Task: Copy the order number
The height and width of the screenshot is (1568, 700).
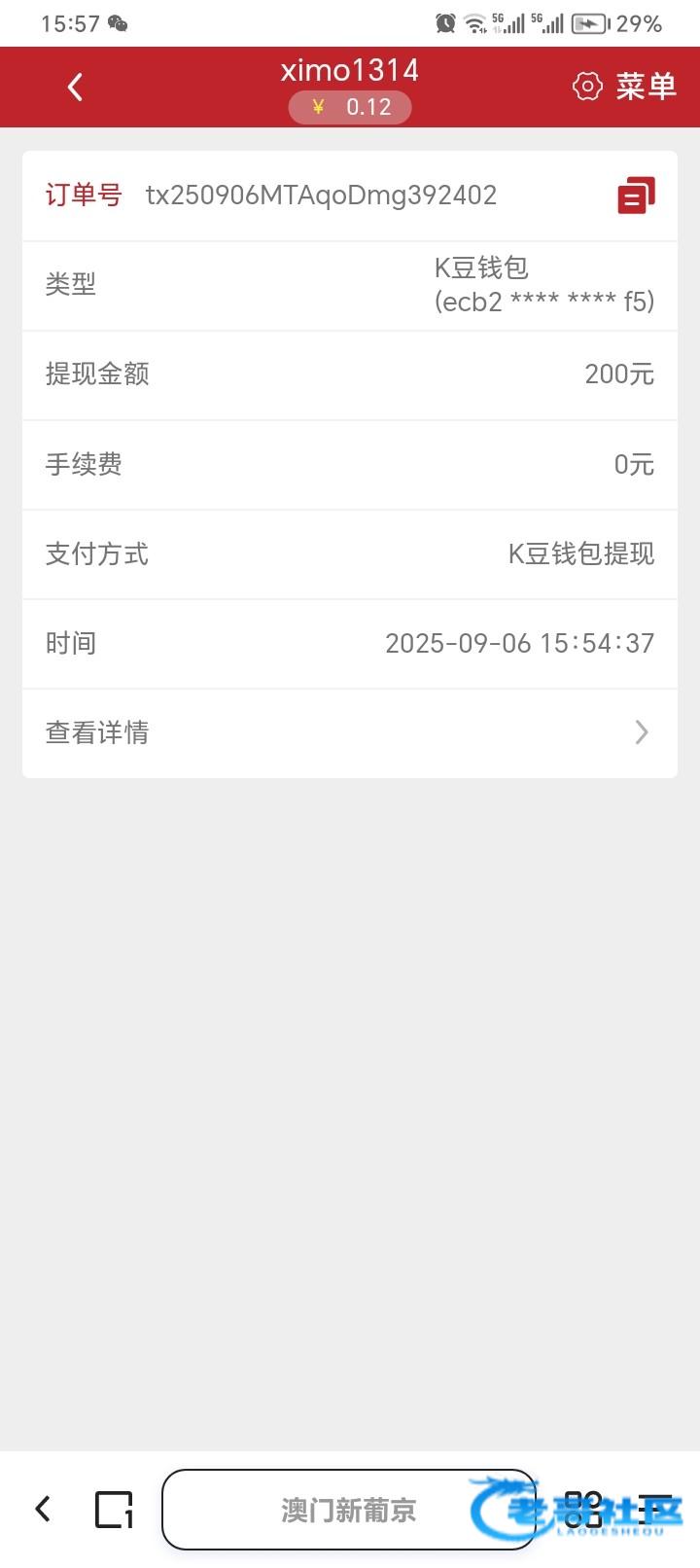Action: (636, 196)
